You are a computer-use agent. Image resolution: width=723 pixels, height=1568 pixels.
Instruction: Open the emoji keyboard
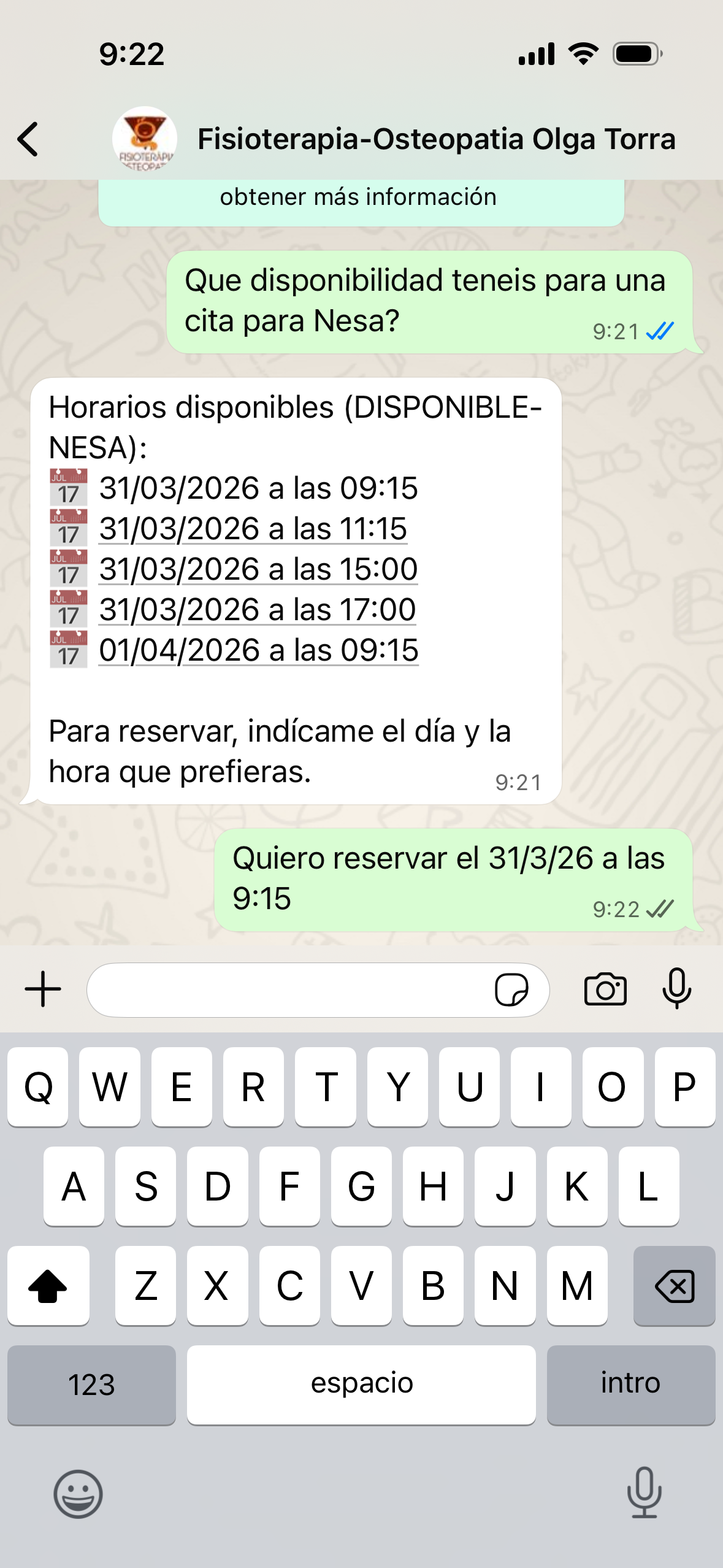[78, 1493]
